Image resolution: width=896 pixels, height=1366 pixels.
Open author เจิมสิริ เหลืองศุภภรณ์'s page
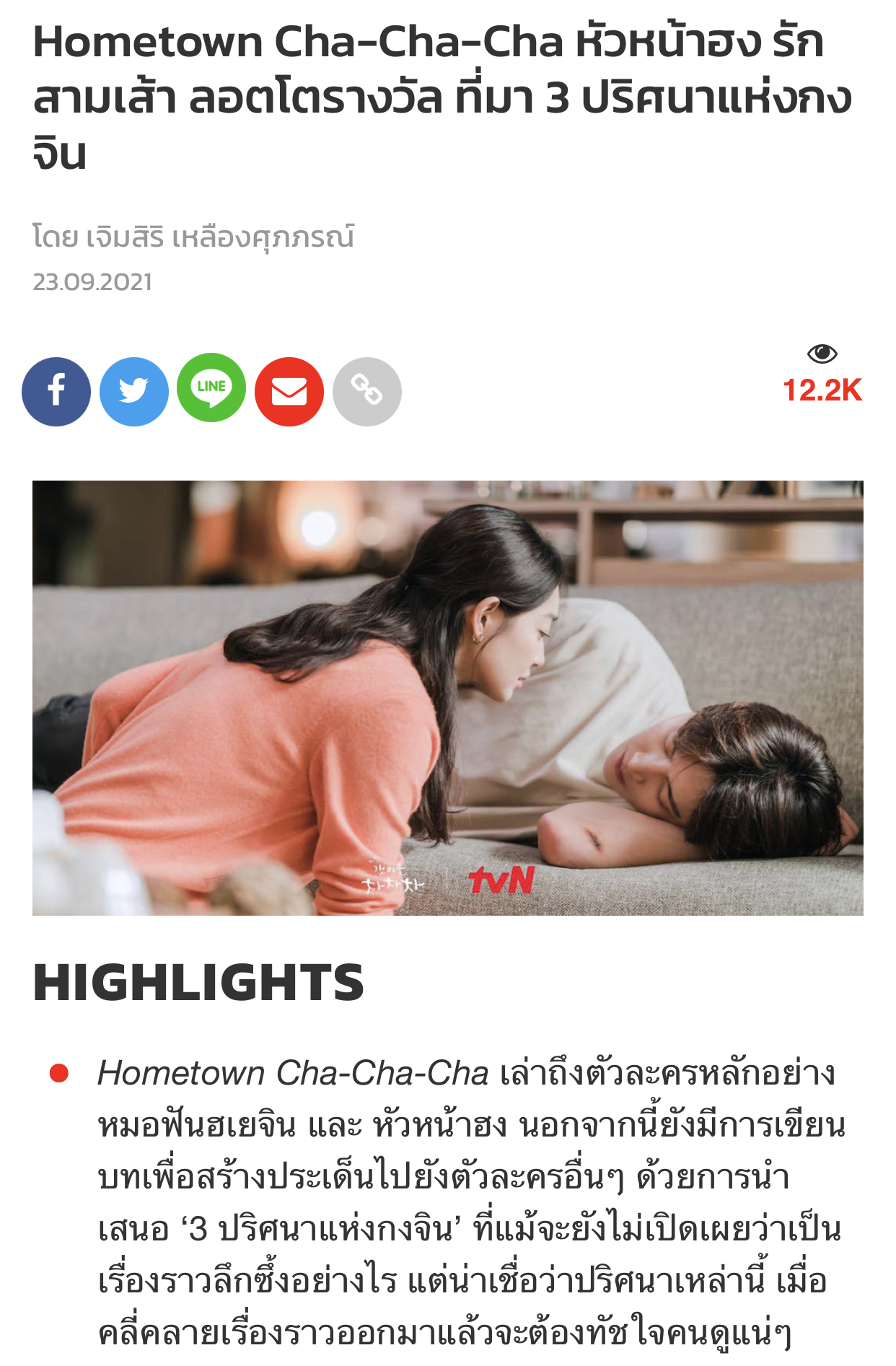[220, 237]
